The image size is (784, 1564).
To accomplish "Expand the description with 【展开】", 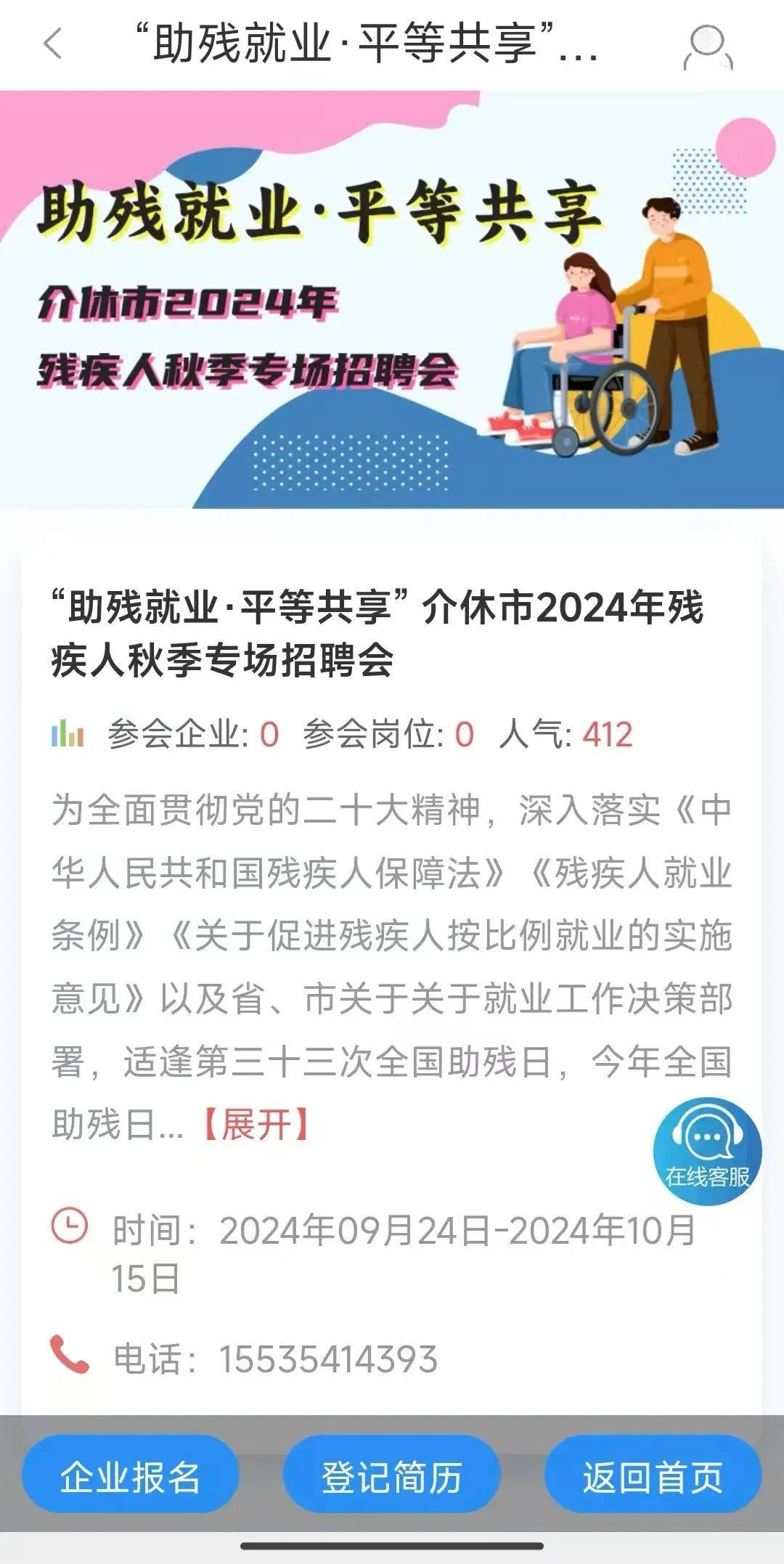I will [257, 1125].
